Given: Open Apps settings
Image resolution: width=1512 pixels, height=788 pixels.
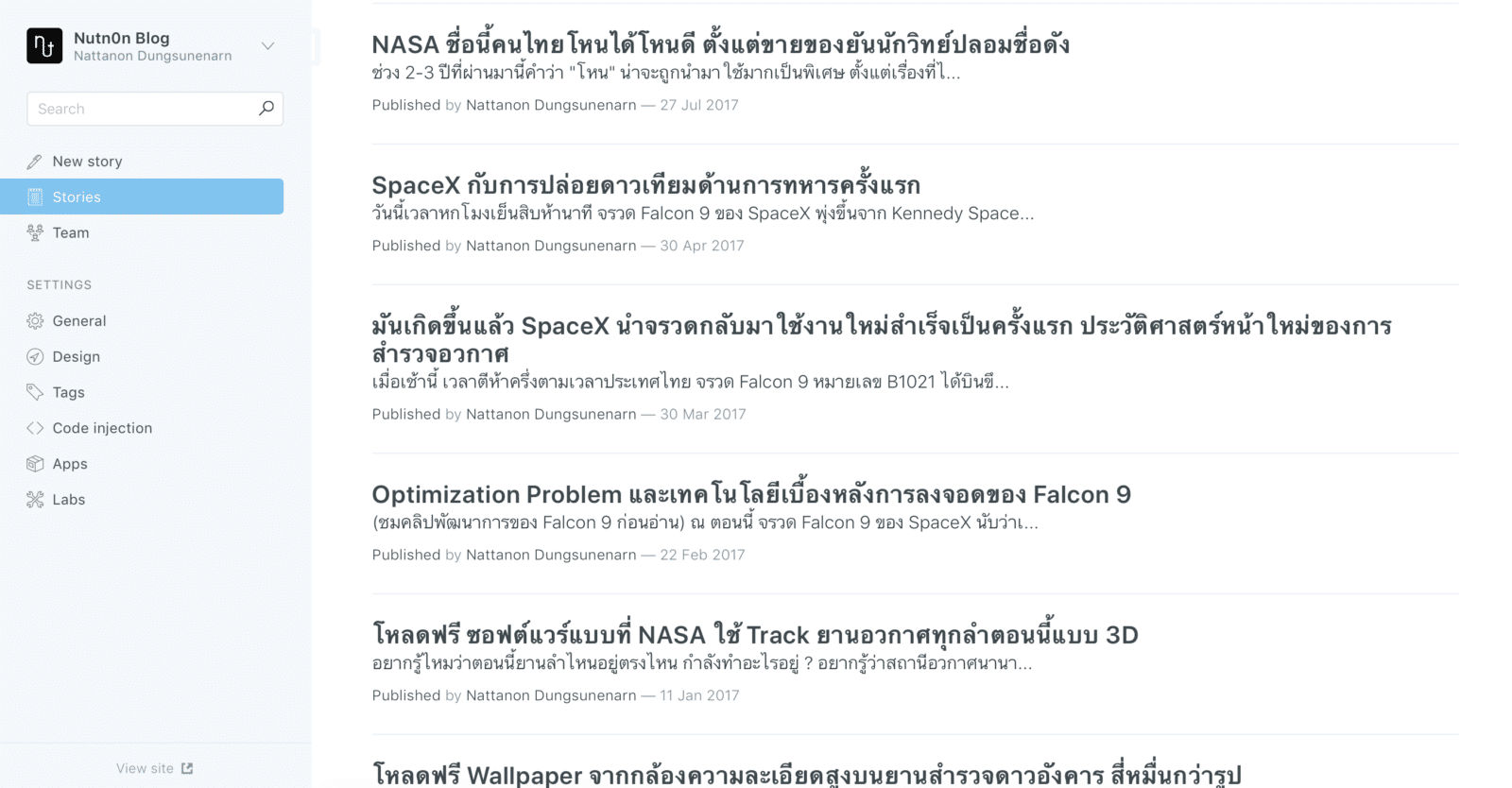Looking at the screenshot, I should click(x=70, y=464).
